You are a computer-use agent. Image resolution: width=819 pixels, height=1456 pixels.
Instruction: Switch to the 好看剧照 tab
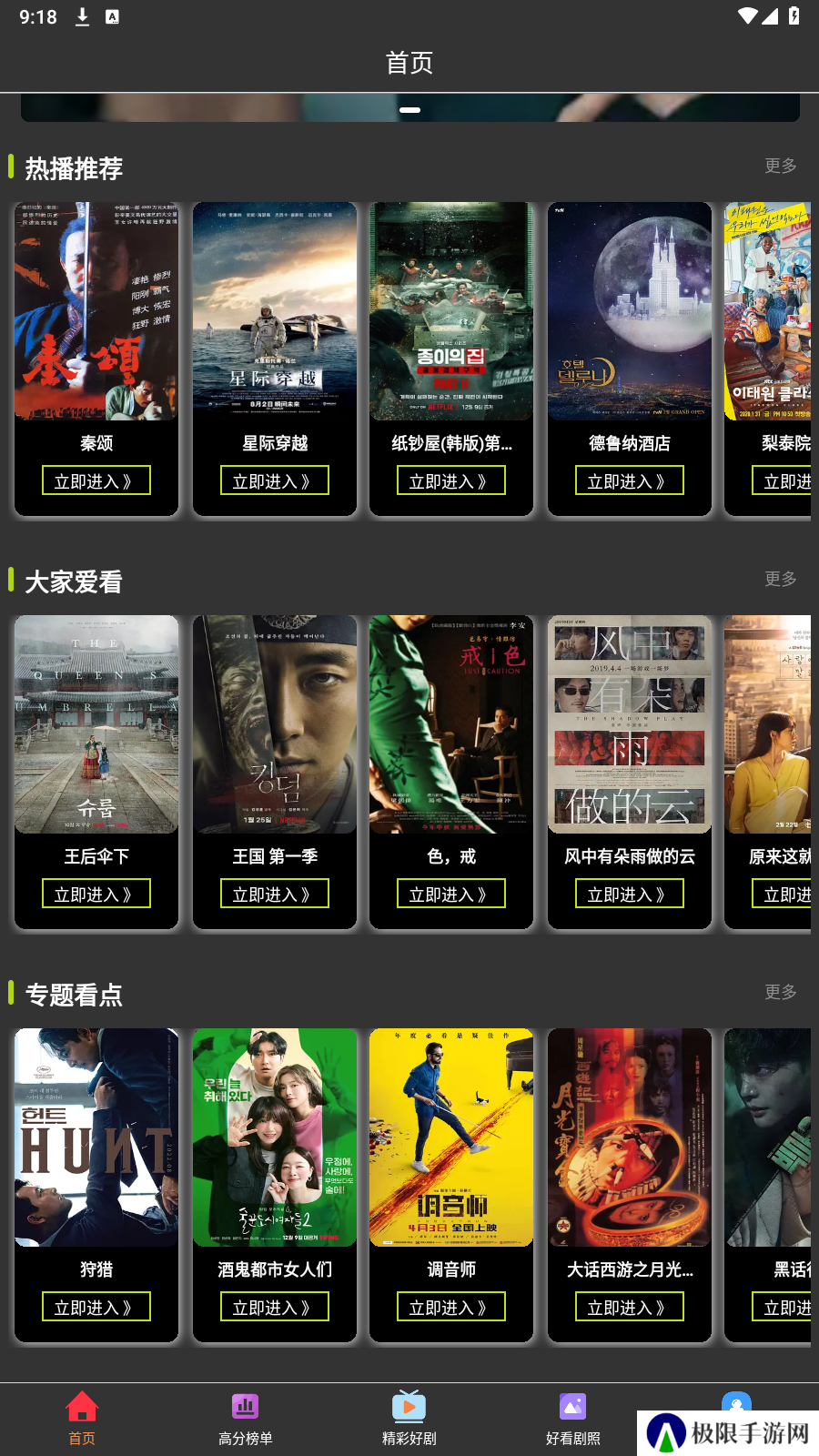[573, 1418]
